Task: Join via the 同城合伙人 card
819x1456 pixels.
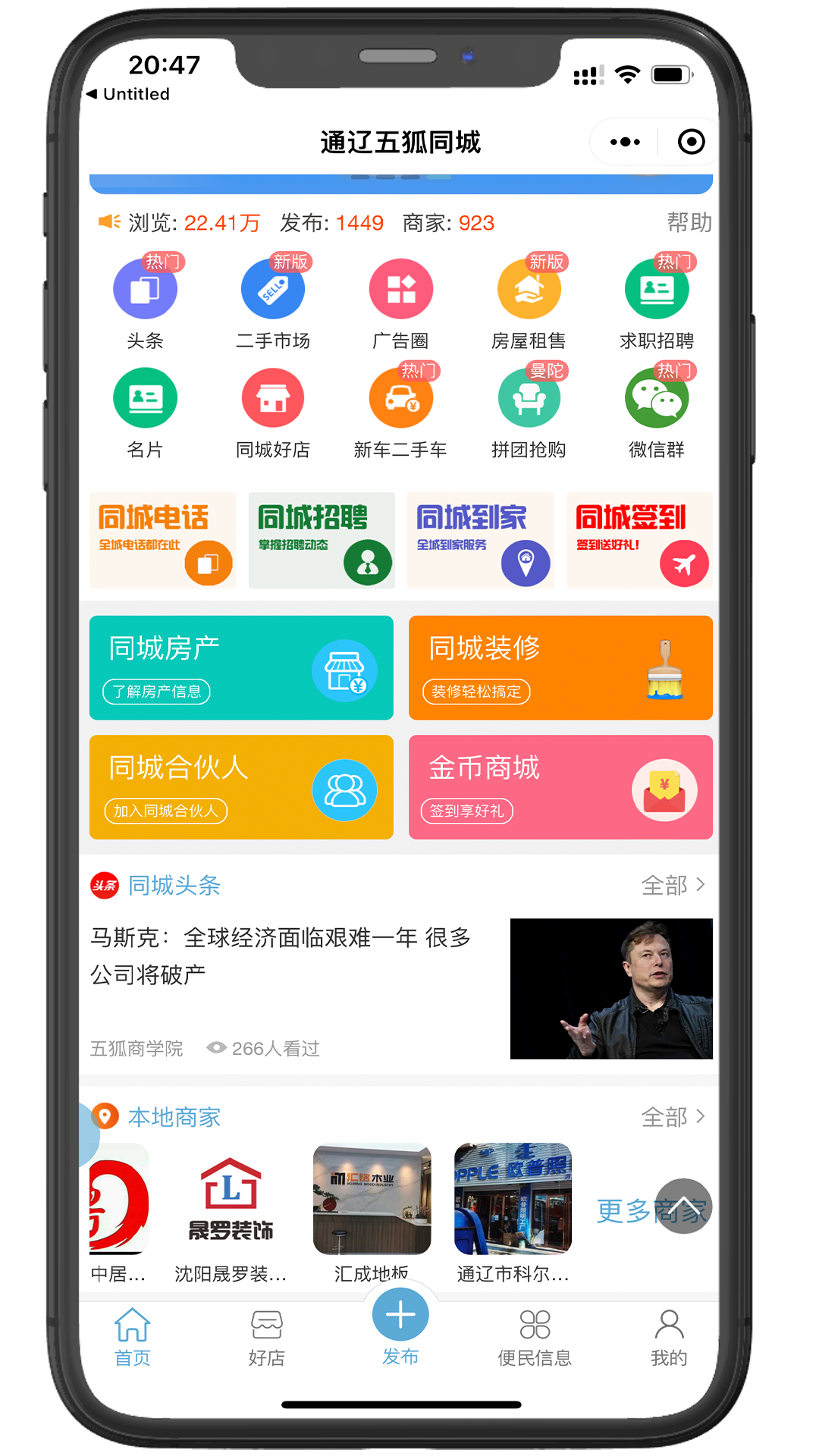Action: (241, 787)
